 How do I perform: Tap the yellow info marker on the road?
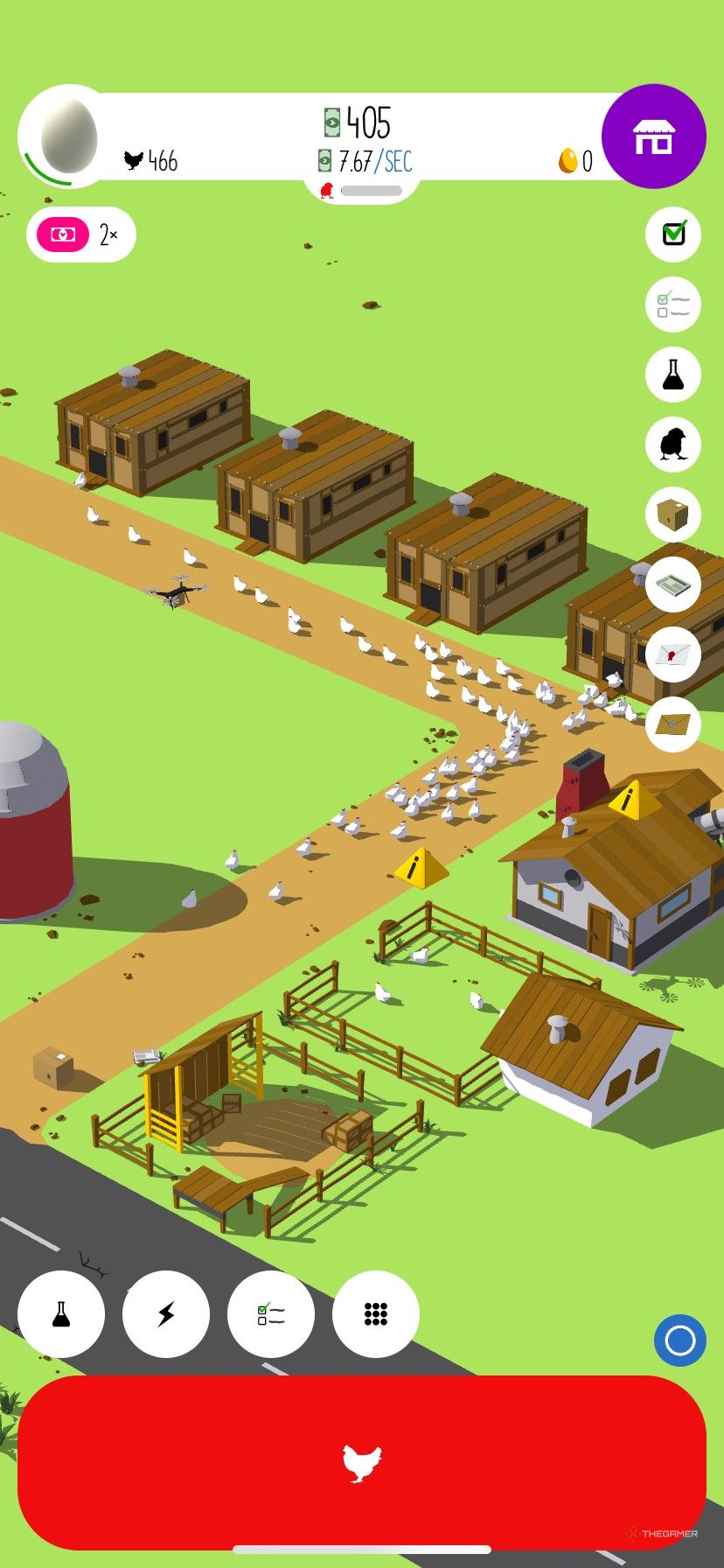(417, 868)
